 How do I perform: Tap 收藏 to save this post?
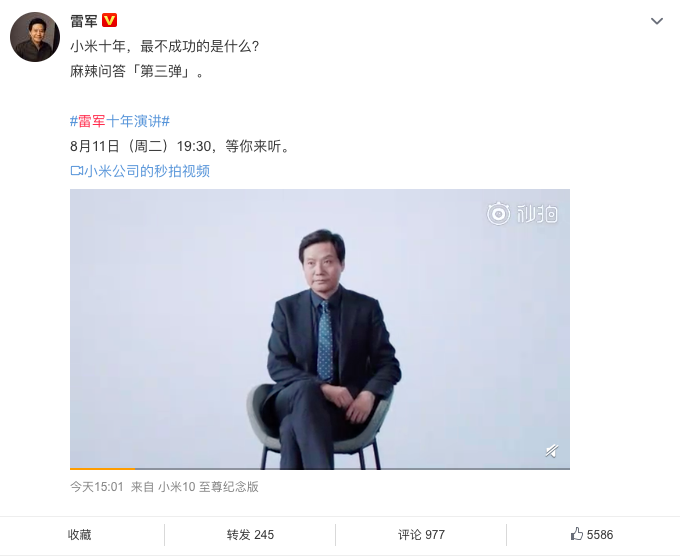pyautogui.click(x=80, y=535)
